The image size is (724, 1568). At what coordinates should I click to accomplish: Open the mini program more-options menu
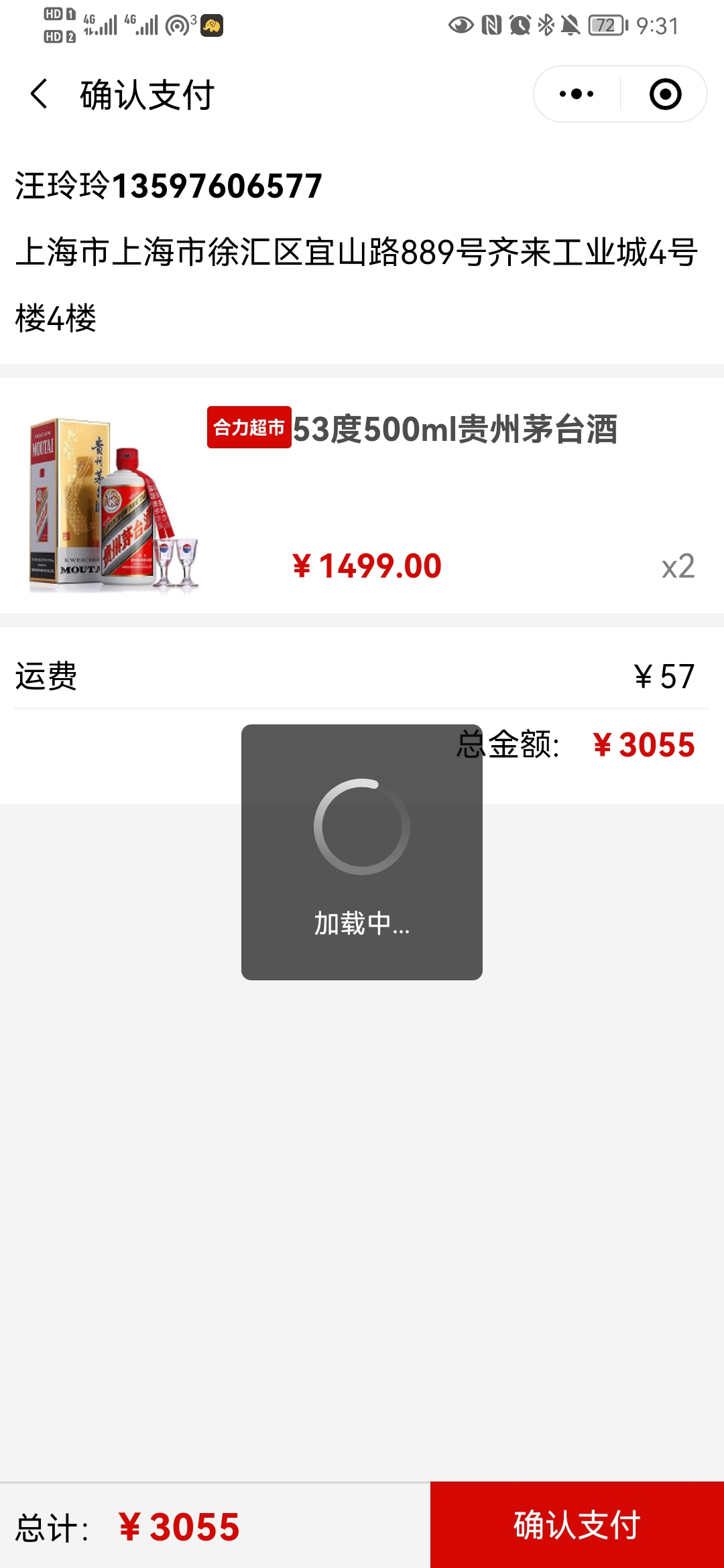coord(577,94)
